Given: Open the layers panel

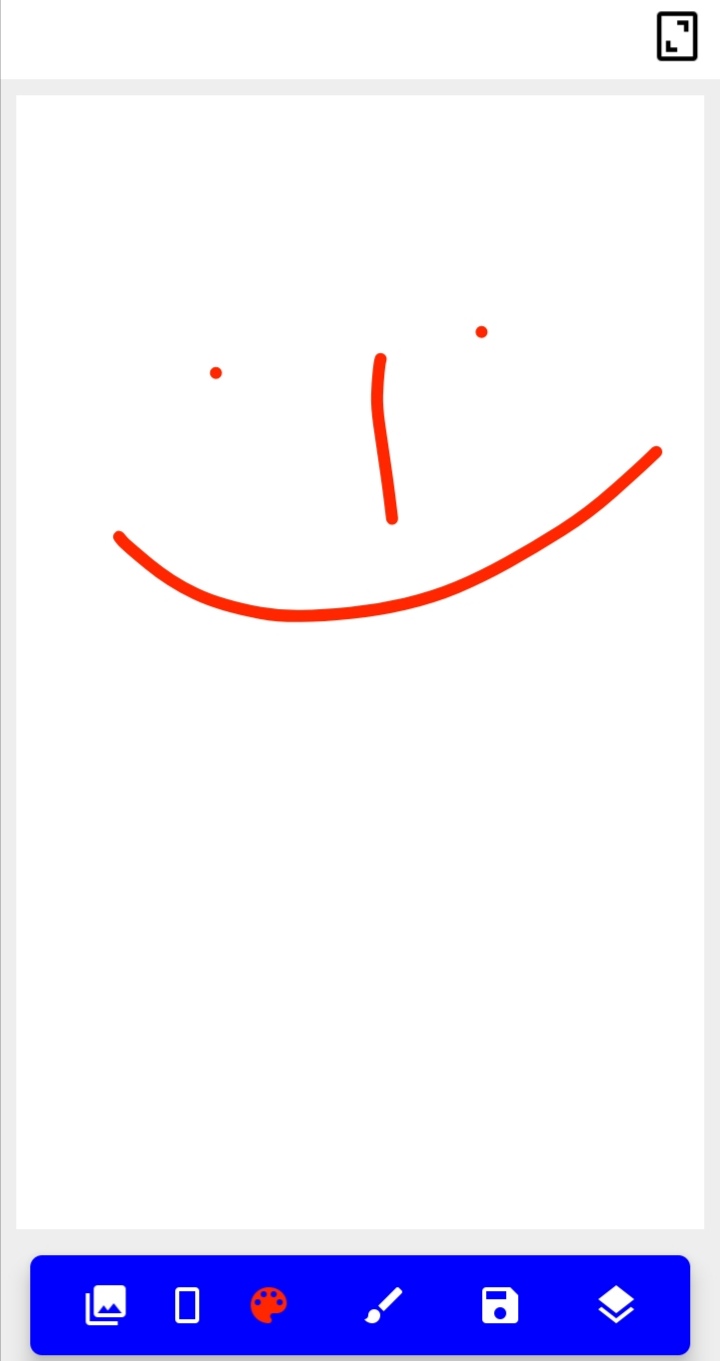Looking at the screenshot, I should [x=616, y=1305].
